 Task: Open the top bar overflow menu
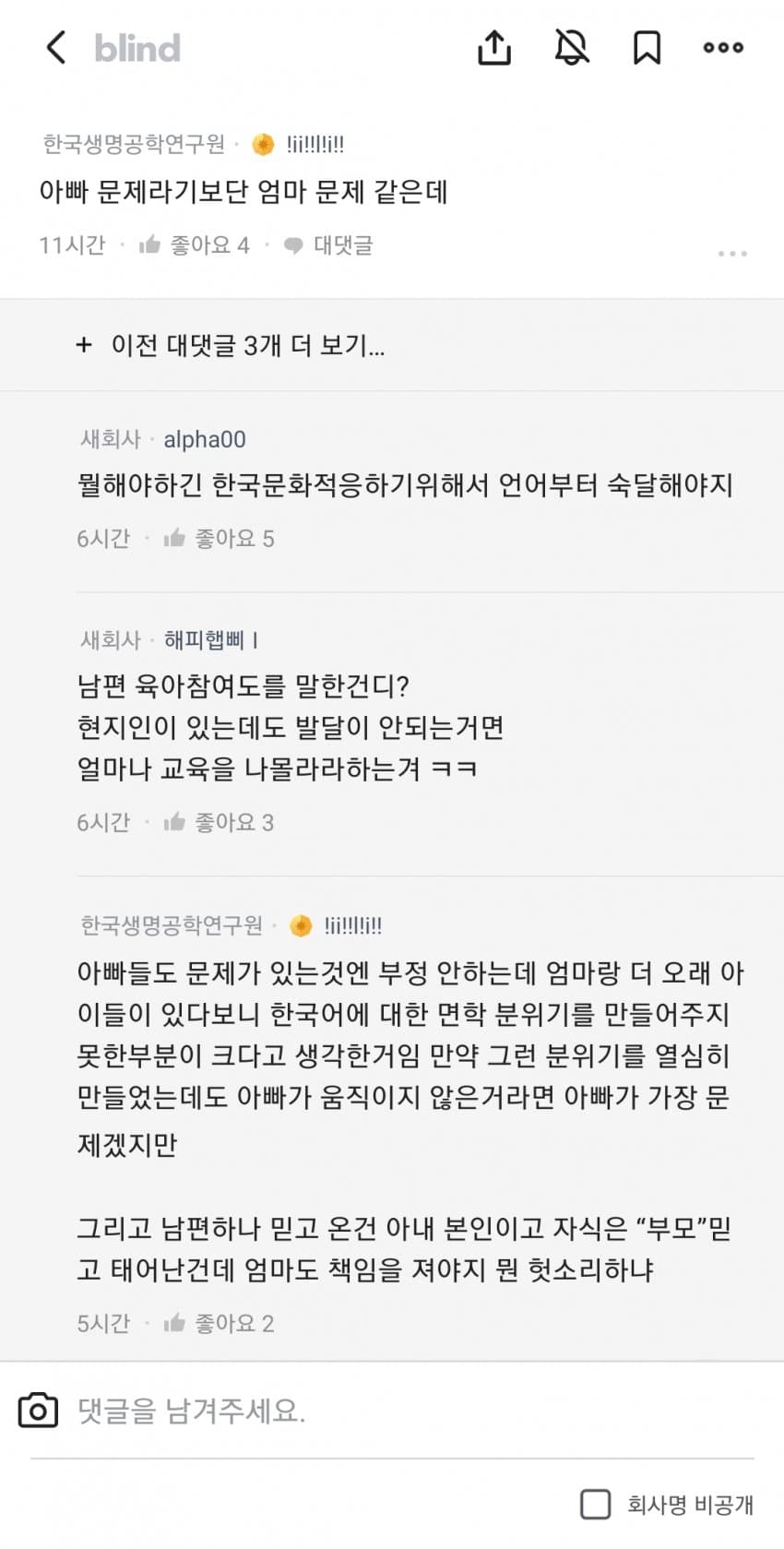pyautogui.click(x=723, y=47)
